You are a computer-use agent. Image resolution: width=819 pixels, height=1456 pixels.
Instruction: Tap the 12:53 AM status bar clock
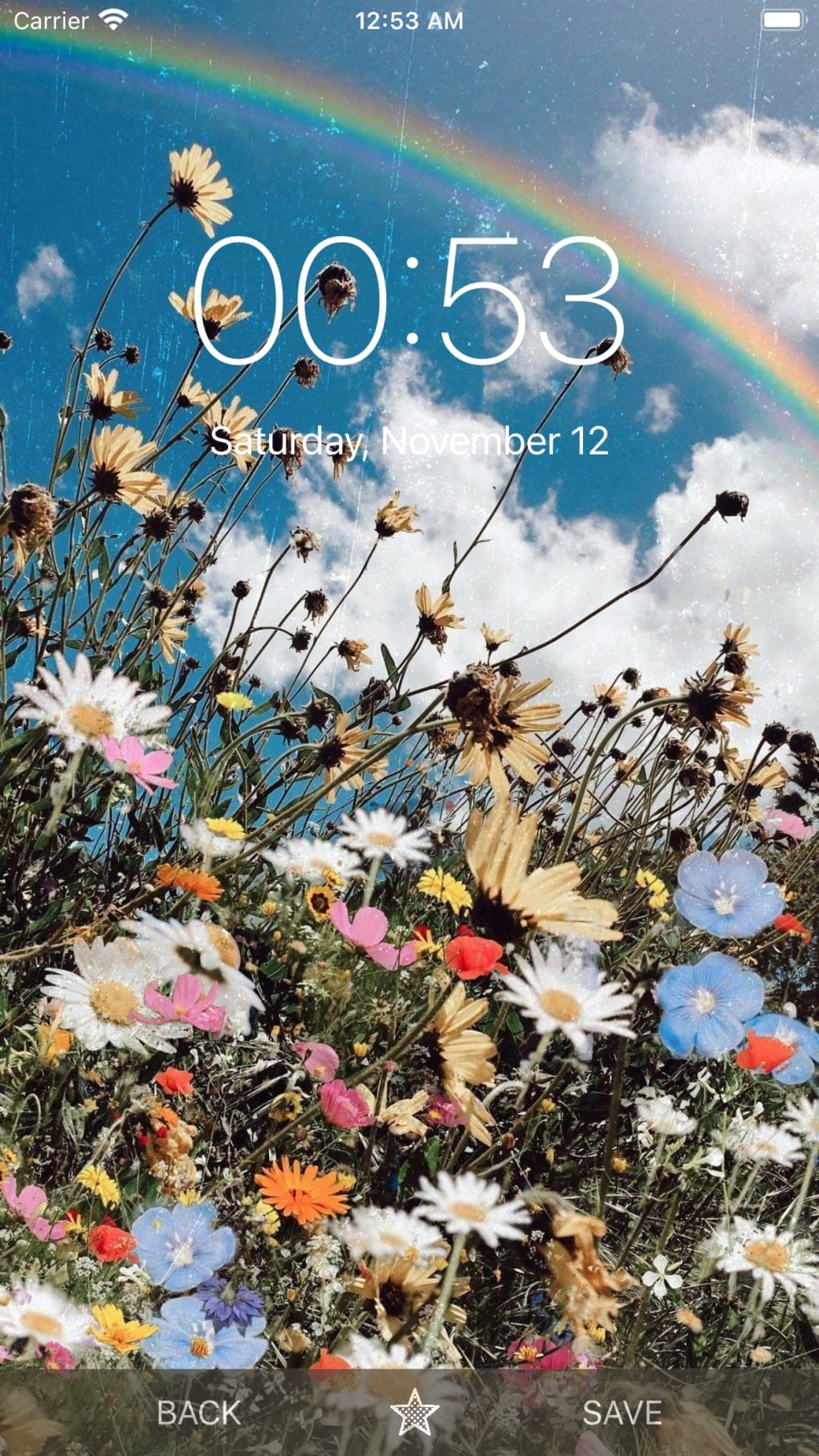(x=409, y=20)
